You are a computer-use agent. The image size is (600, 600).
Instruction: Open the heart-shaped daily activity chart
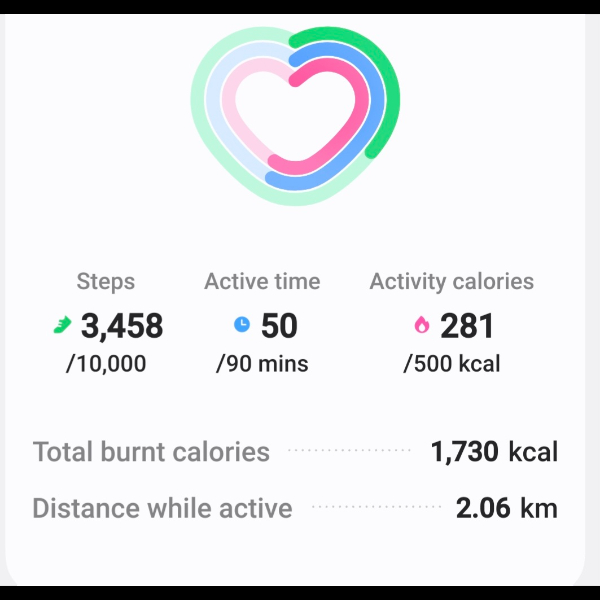click(x=296, y=116)
